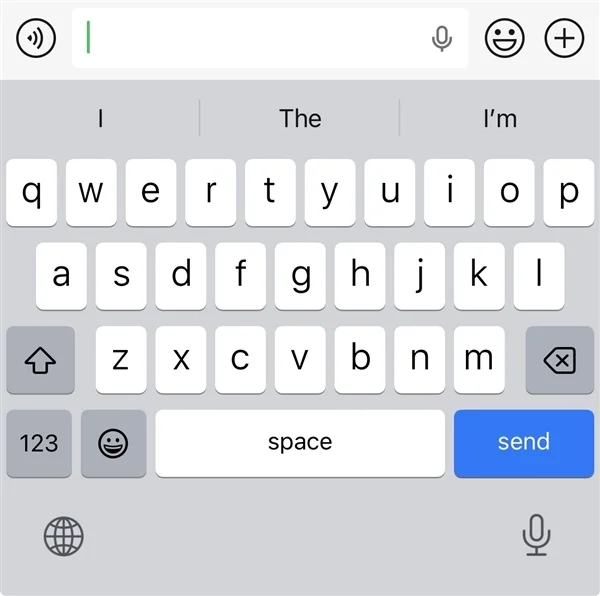Open the emoji sticker panel
600x596 pixels.
(504, 39)
